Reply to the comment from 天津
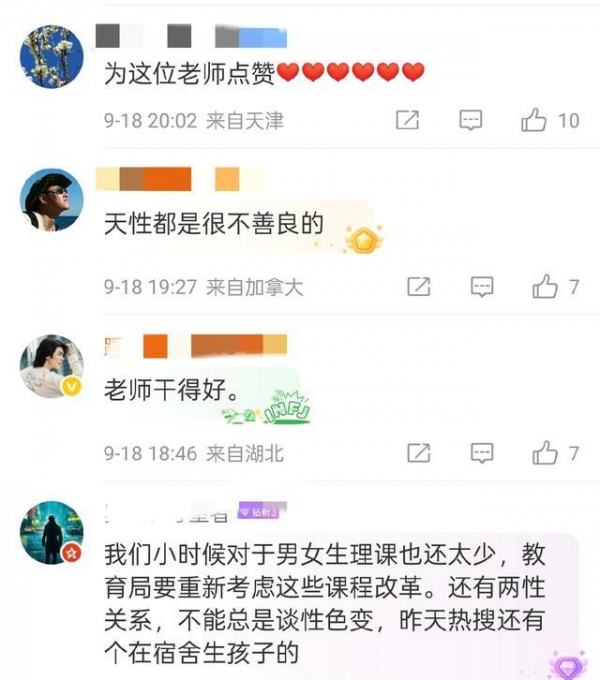The width and height of the screenshot is (600, 680). (471, 121)
